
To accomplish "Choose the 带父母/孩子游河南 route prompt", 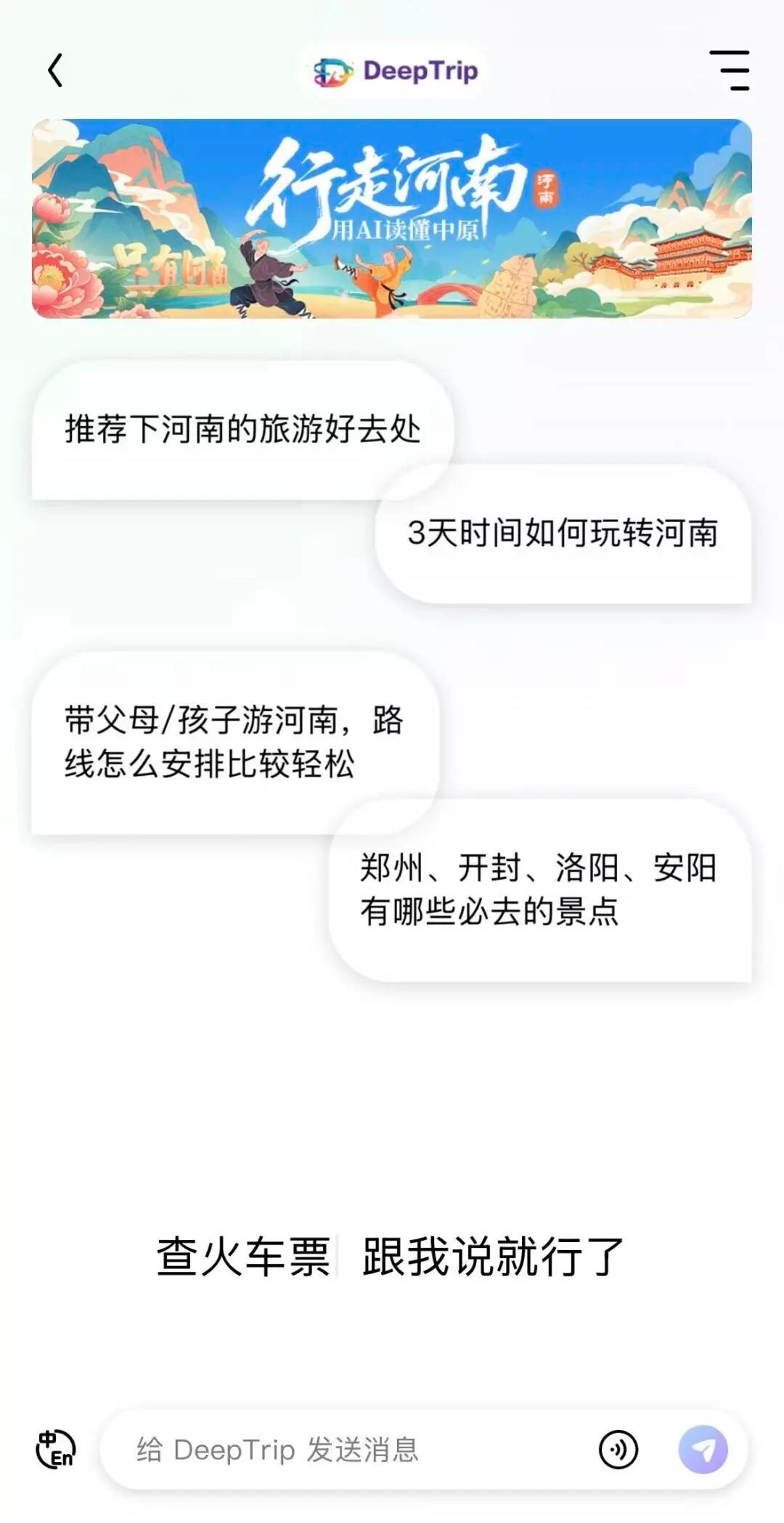I will point(234,742).
